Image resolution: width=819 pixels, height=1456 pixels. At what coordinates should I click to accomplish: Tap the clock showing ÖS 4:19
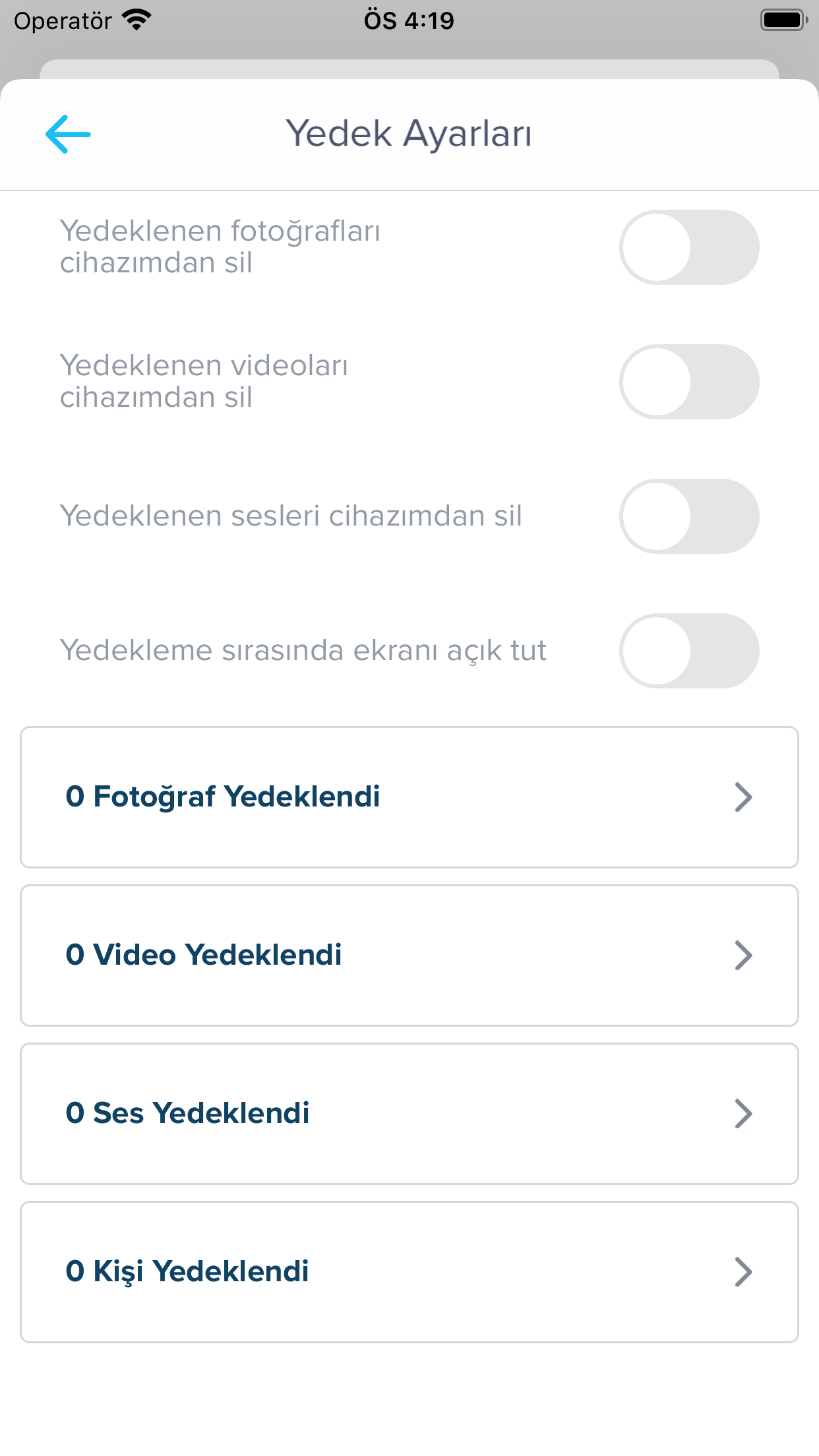[x=409, y=20]
